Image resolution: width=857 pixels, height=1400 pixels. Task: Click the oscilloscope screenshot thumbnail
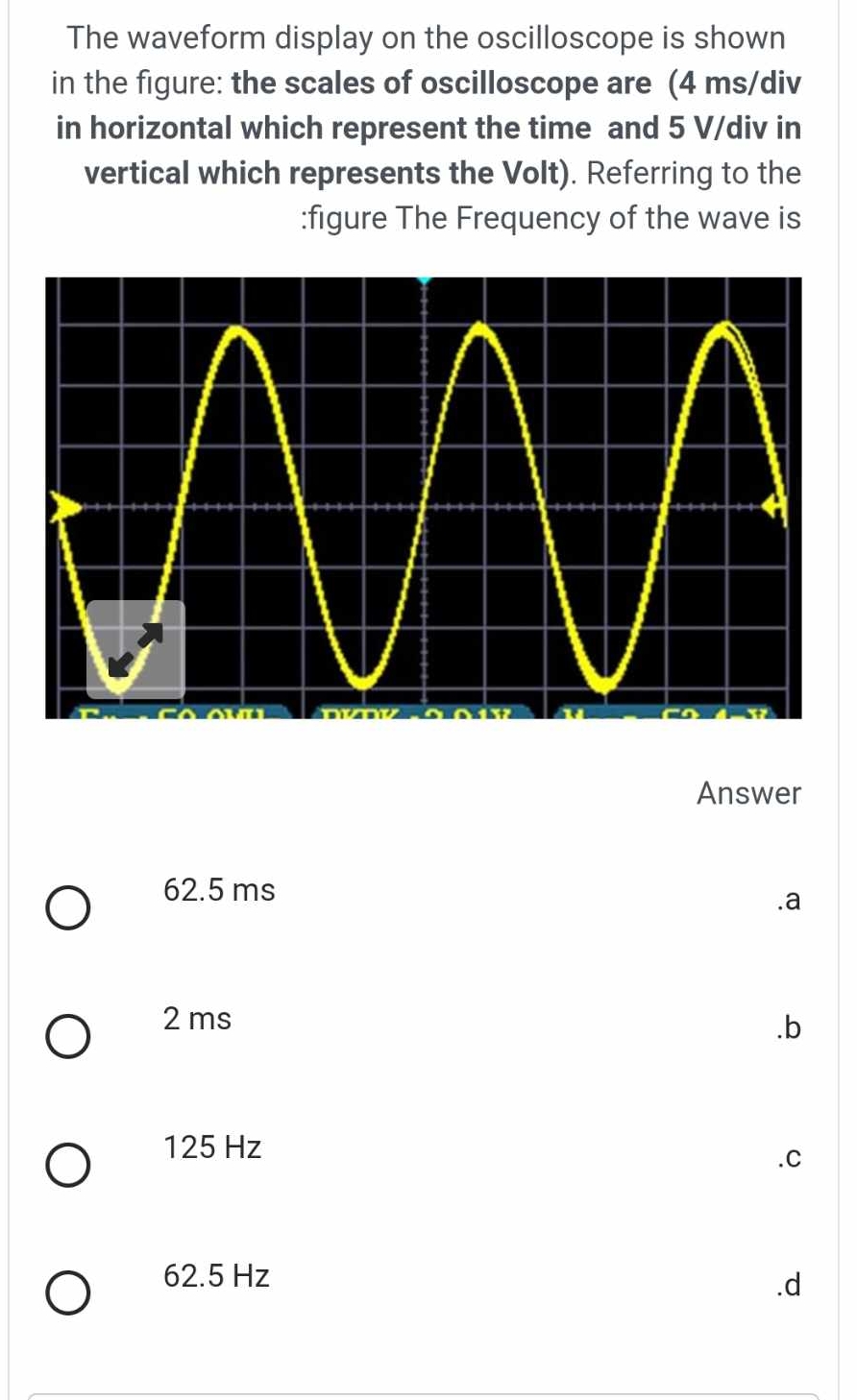click(x=424, y=495)
